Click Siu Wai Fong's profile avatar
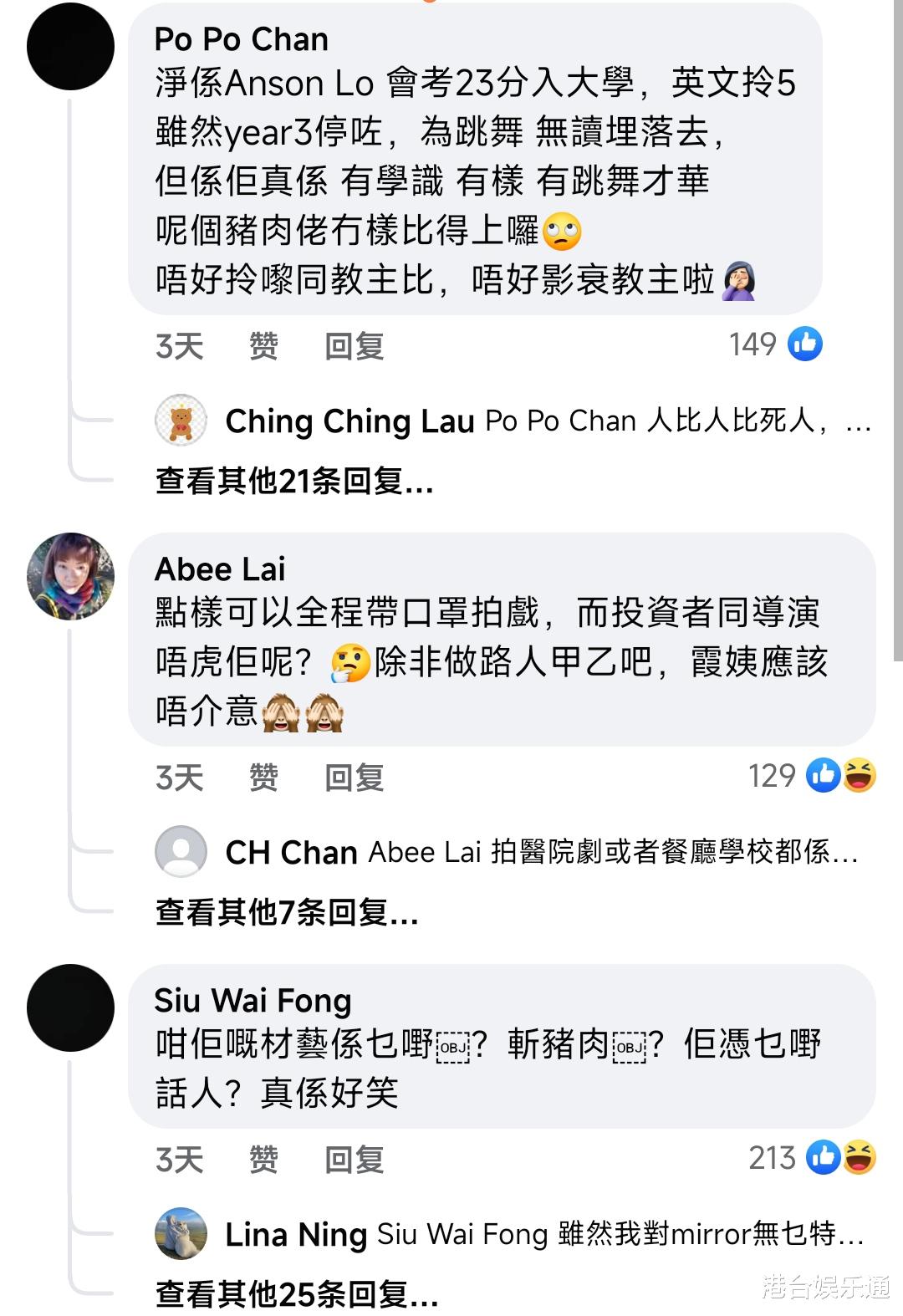Viewport: 903px width, 1316px height. [x=70, y=1008]
